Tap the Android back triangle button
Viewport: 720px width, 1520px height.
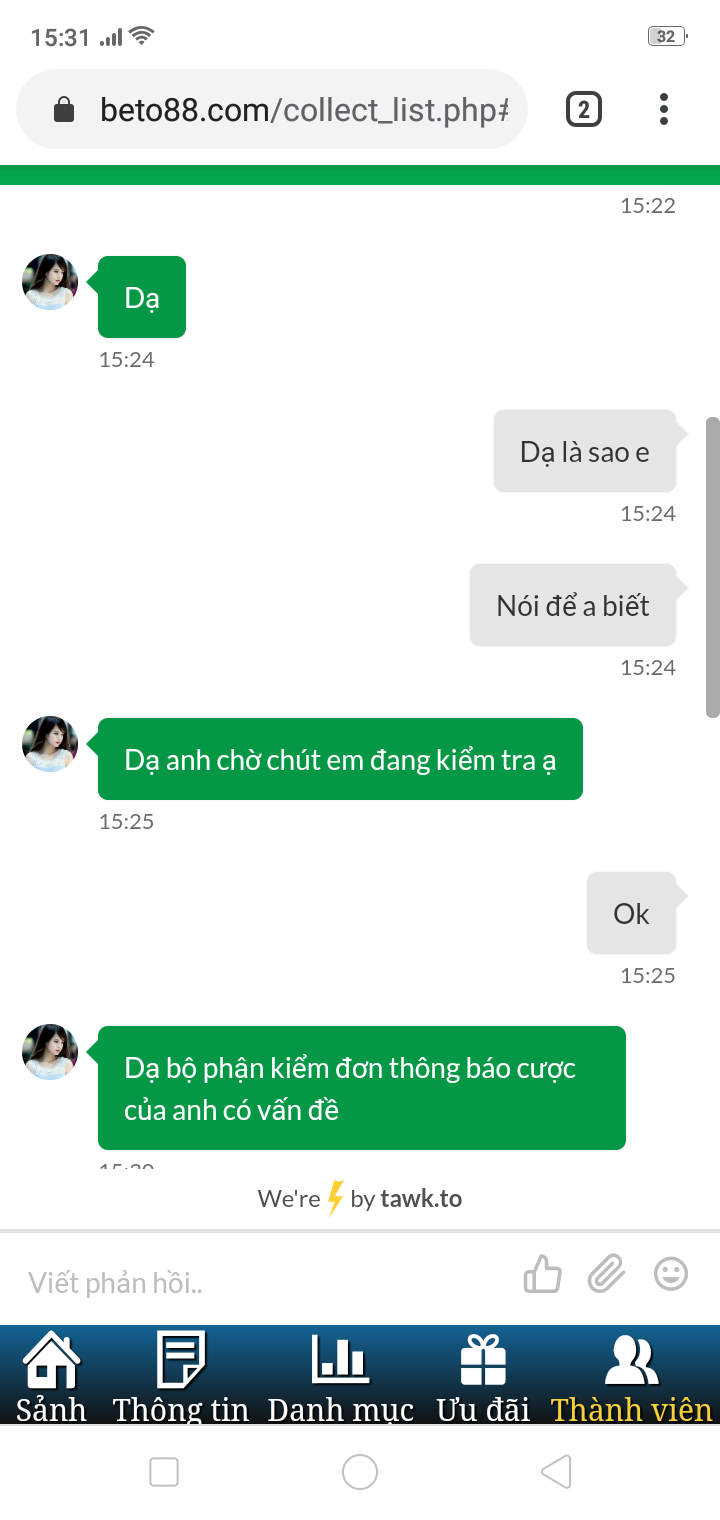[x=556, y=1471]
